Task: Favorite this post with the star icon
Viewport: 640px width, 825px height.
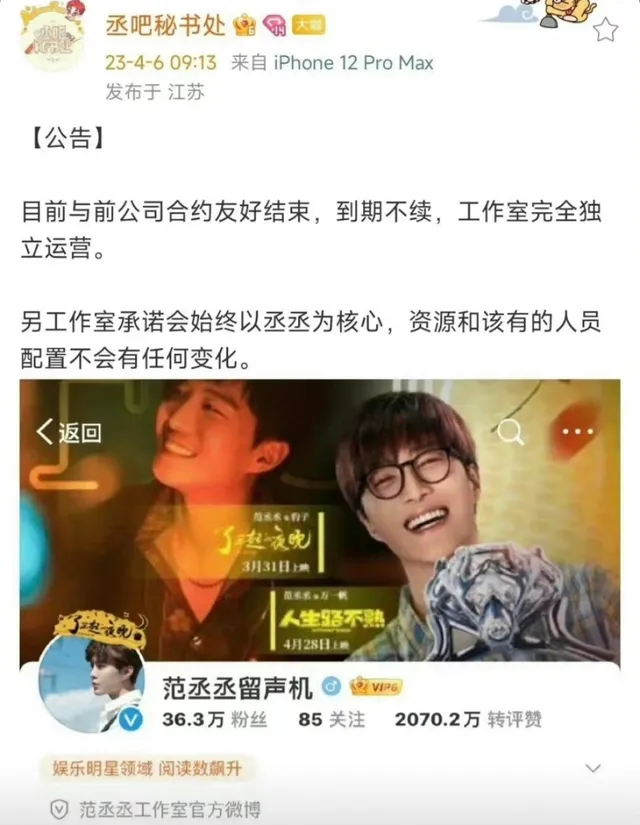Action: pos(605,31)
